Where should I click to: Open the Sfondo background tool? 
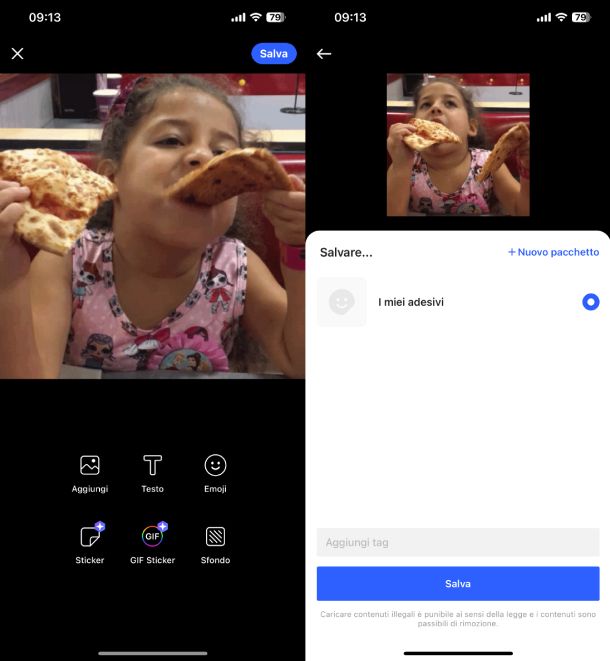pyautogui.click(x=215, y=543)
